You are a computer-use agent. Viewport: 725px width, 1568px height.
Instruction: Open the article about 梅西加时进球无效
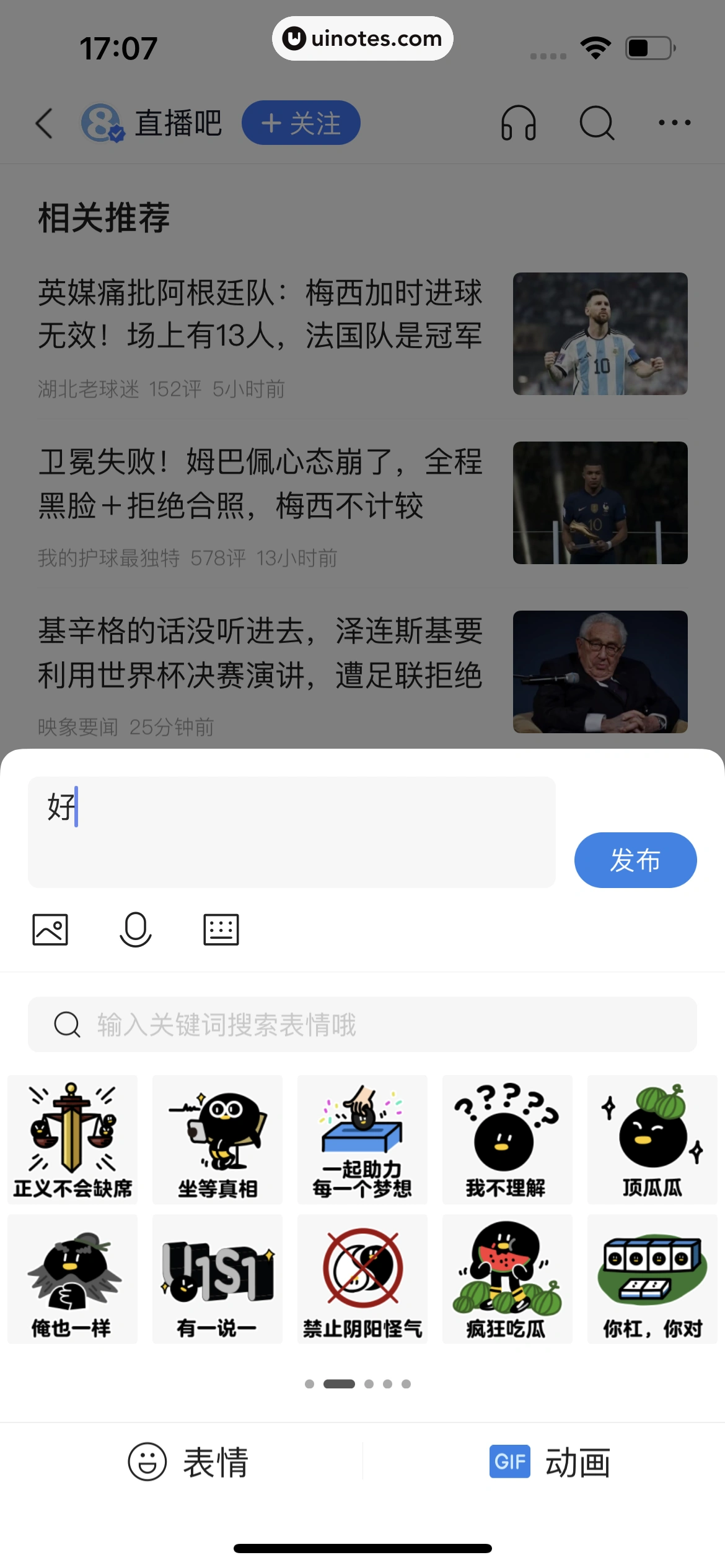[260, 334]
